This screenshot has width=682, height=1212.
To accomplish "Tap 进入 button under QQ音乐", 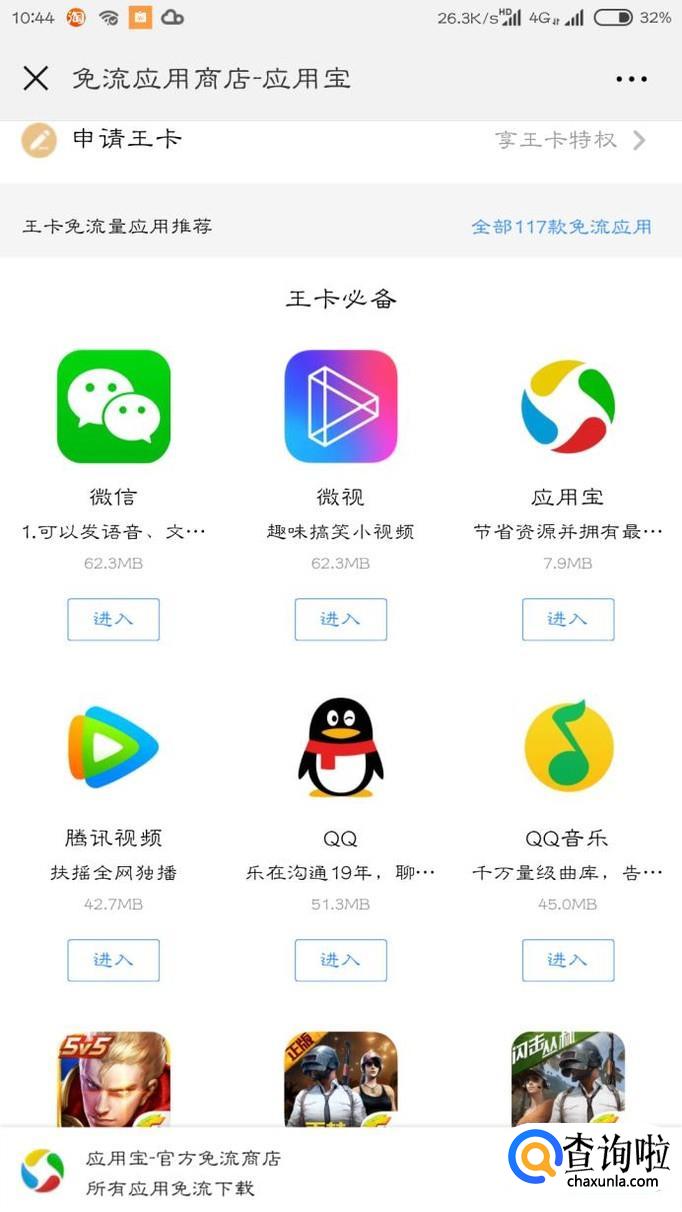I will 567,960.
